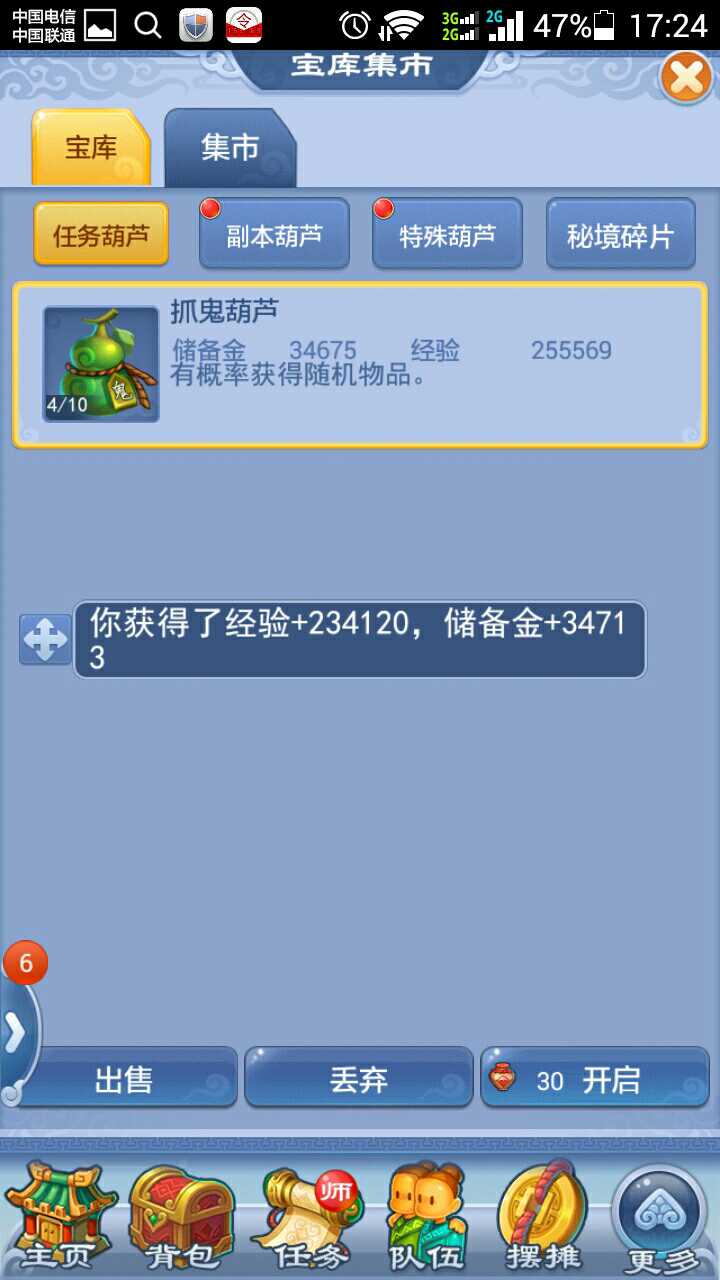
Task: Tap the 出售 sell button
Action: coord(124,1079)
